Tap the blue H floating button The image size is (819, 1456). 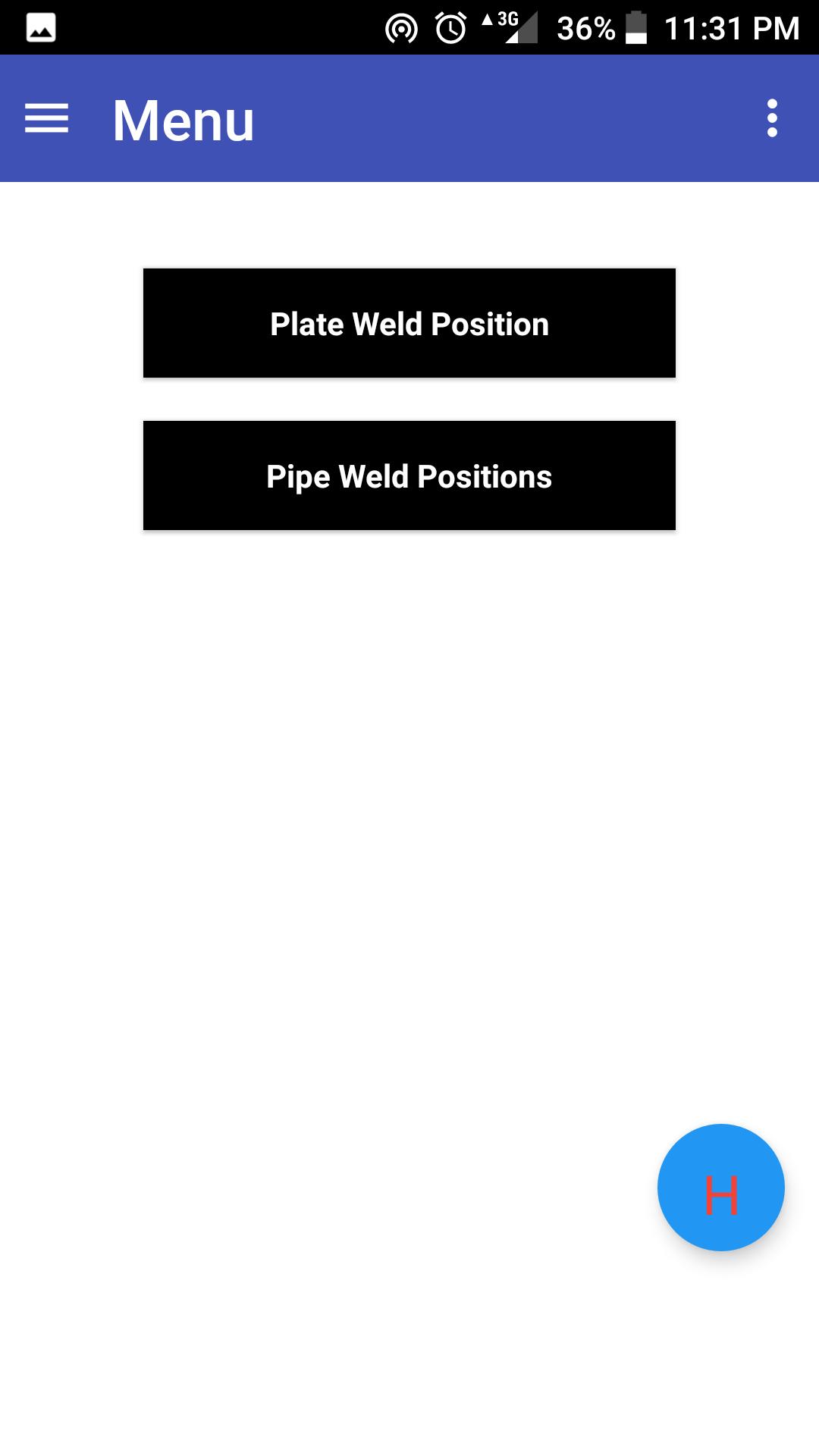pos(720,1187)
